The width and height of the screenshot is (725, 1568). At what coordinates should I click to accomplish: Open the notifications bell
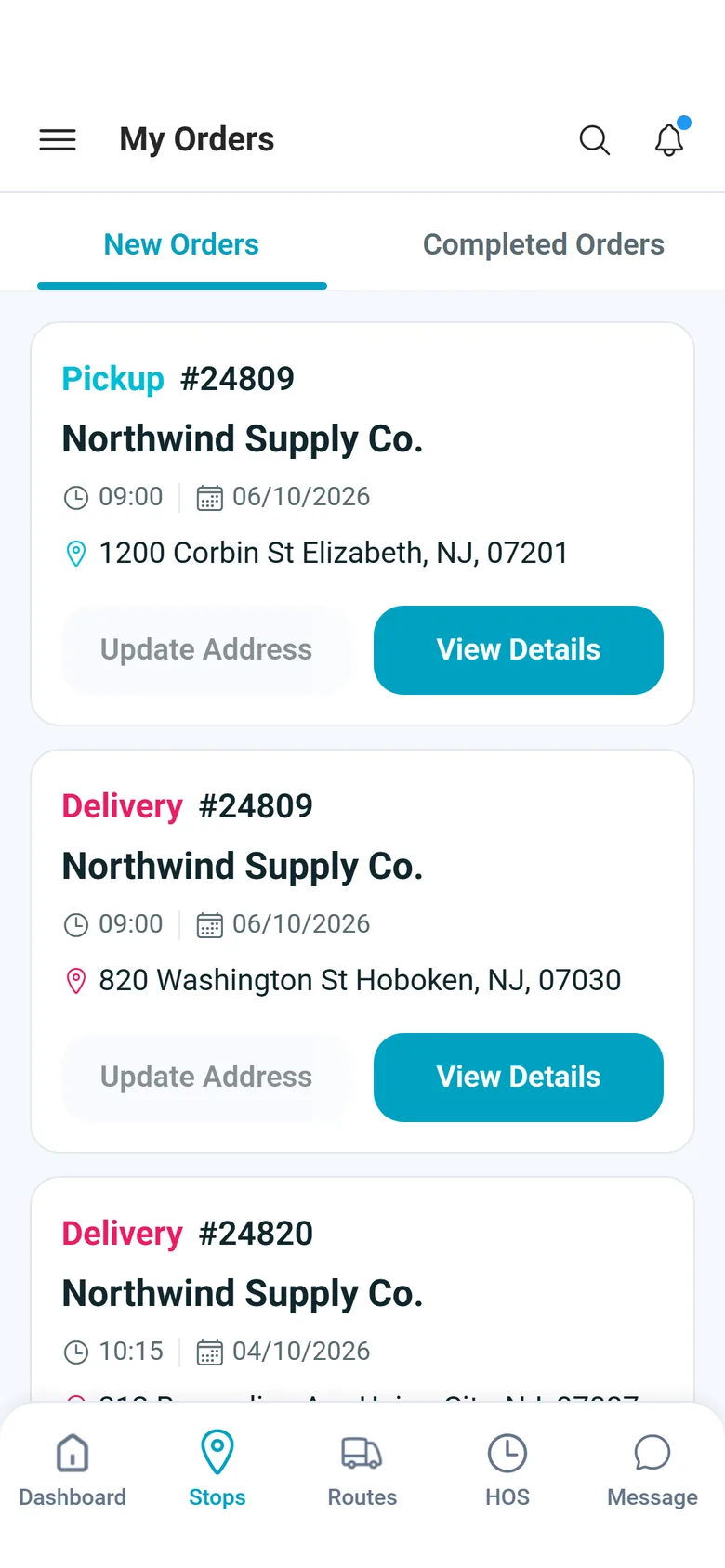(669, 139)
